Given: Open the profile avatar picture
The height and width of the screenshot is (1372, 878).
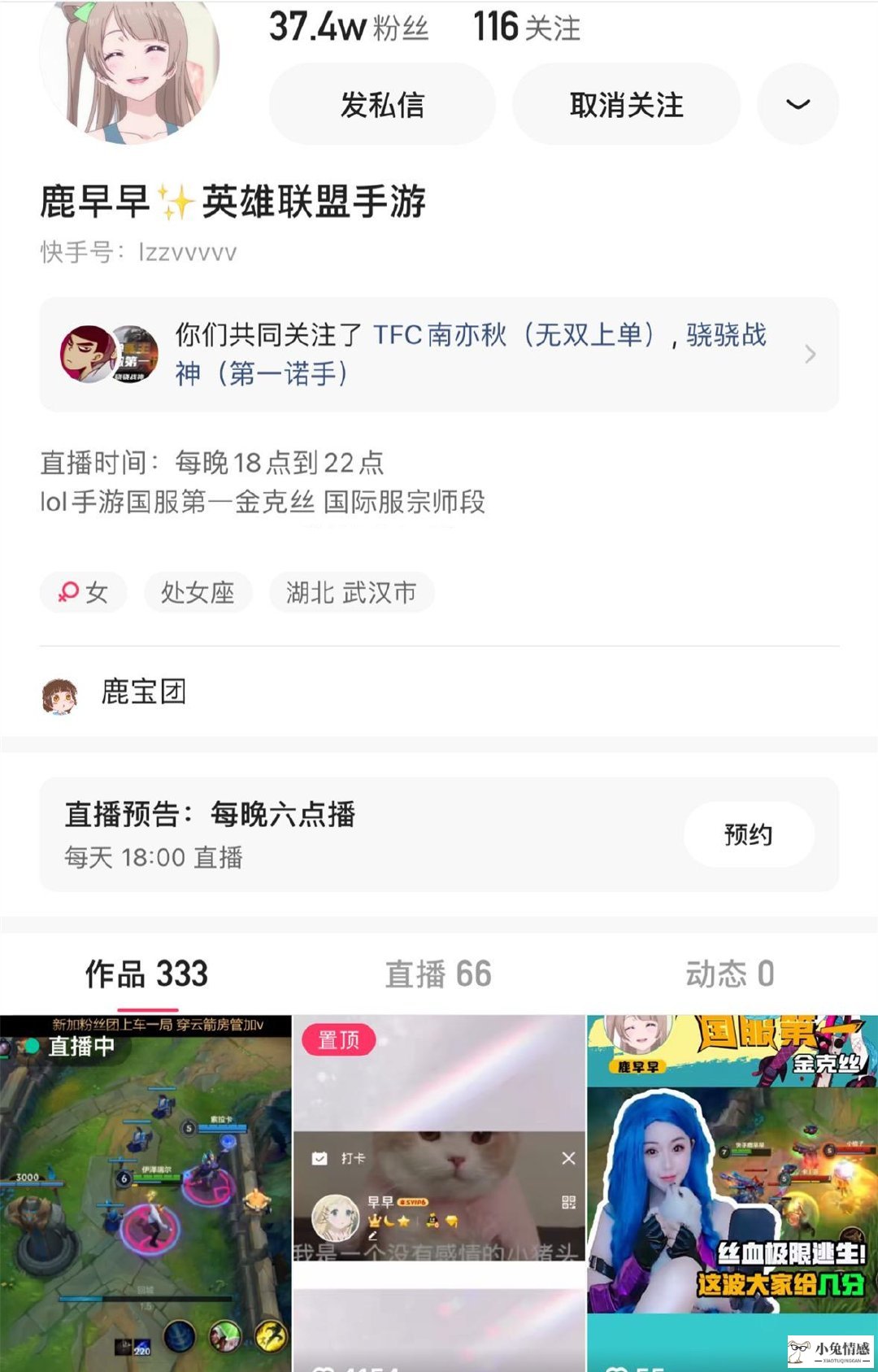Looking at the screenshot, I should pyautogui.click(x=130, y=65).
